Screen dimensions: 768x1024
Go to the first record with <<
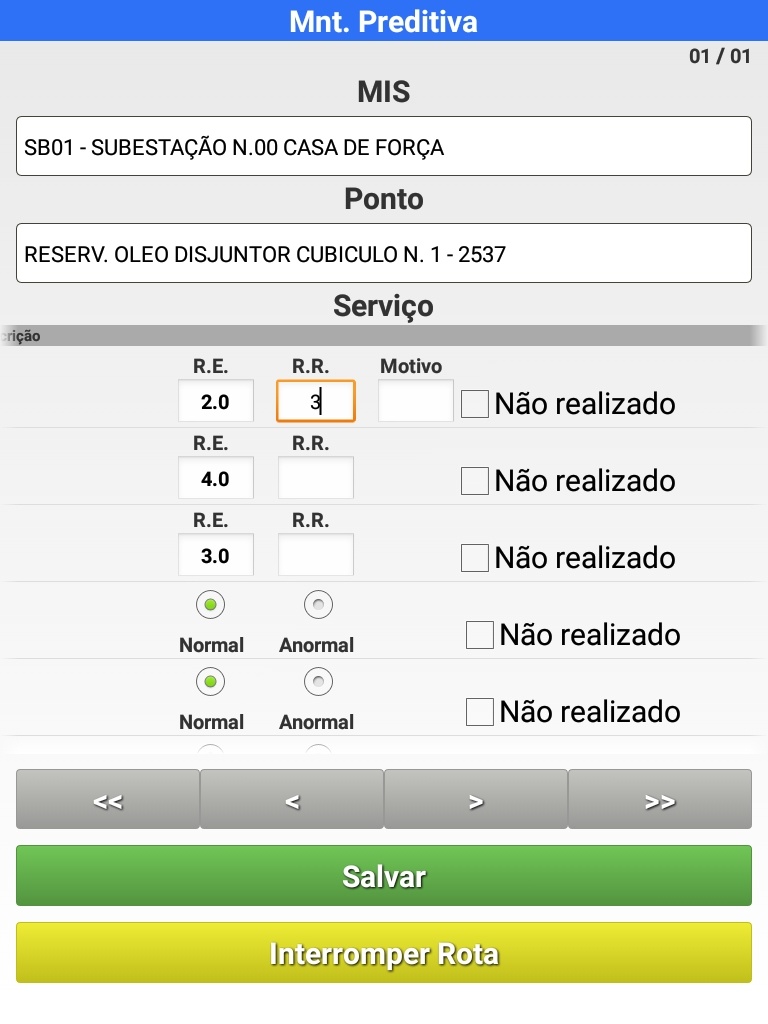pyautogui.click(x=108, y=799)
